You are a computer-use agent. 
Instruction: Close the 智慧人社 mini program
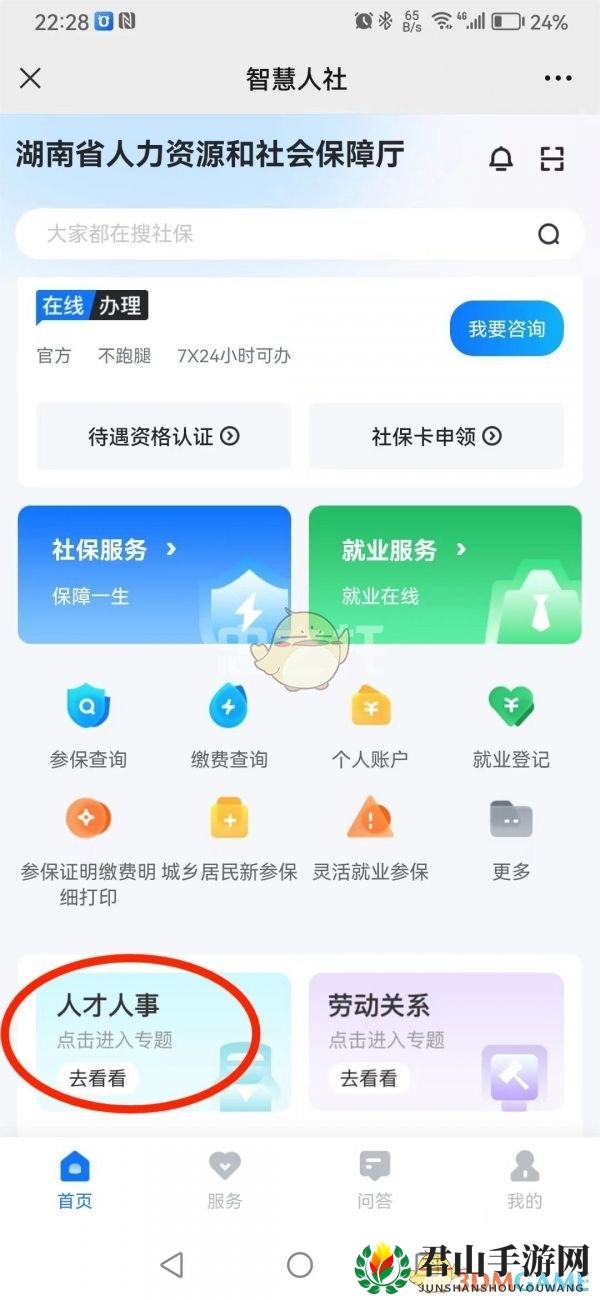coord(31,79)
